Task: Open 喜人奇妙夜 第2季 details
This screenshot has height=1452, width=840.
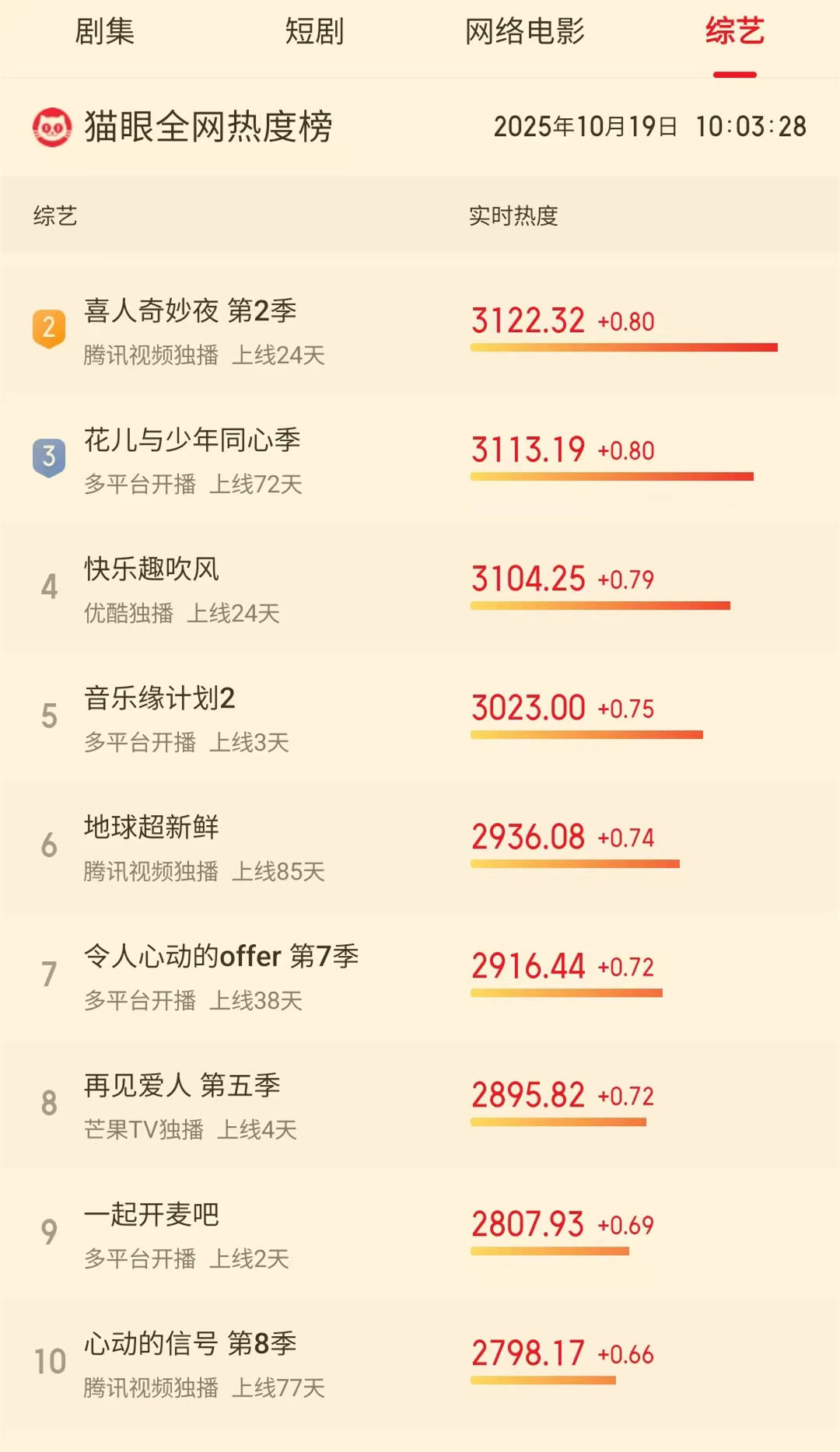Action: point(190,312)
